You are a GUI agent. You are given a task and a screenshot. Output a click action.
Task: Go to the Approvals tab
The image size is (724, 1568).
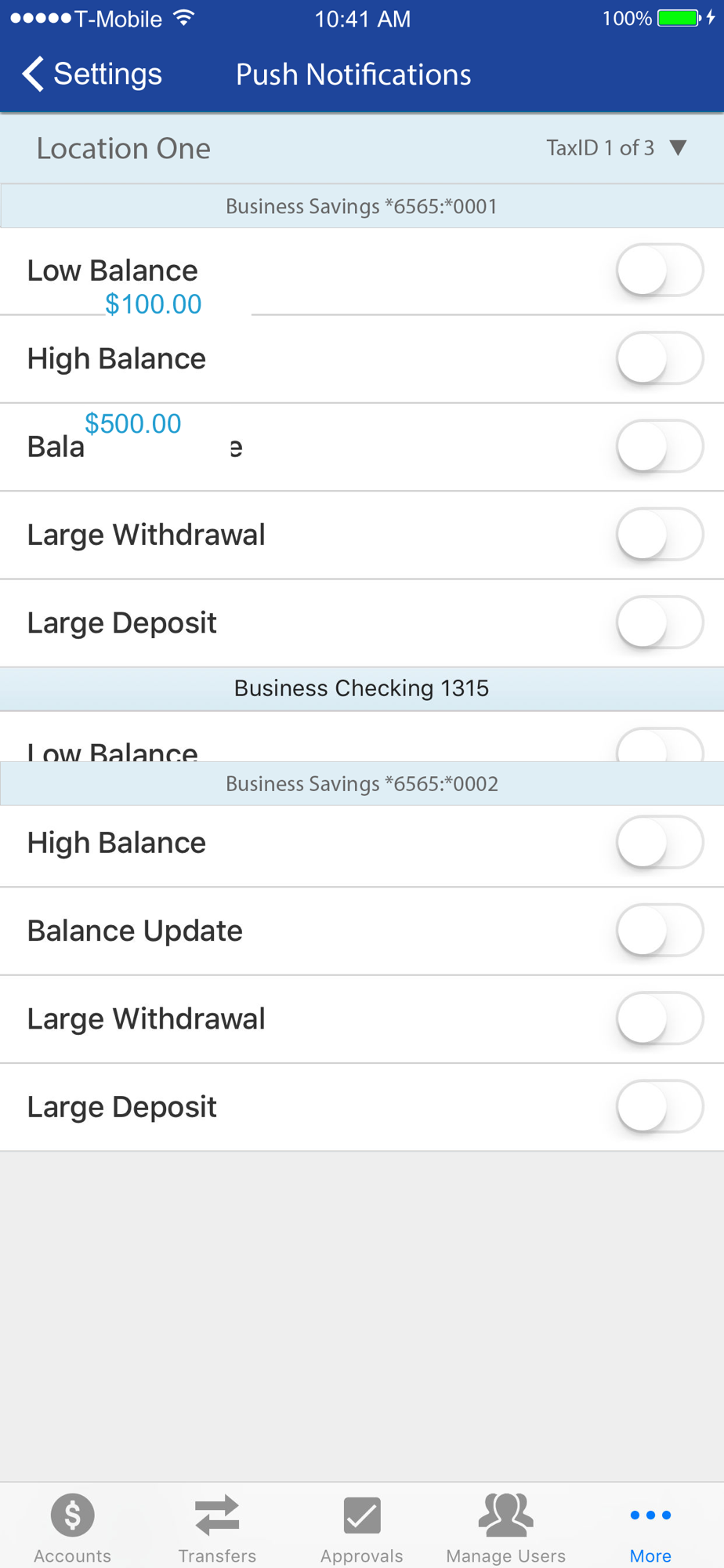pos(362,1526)
